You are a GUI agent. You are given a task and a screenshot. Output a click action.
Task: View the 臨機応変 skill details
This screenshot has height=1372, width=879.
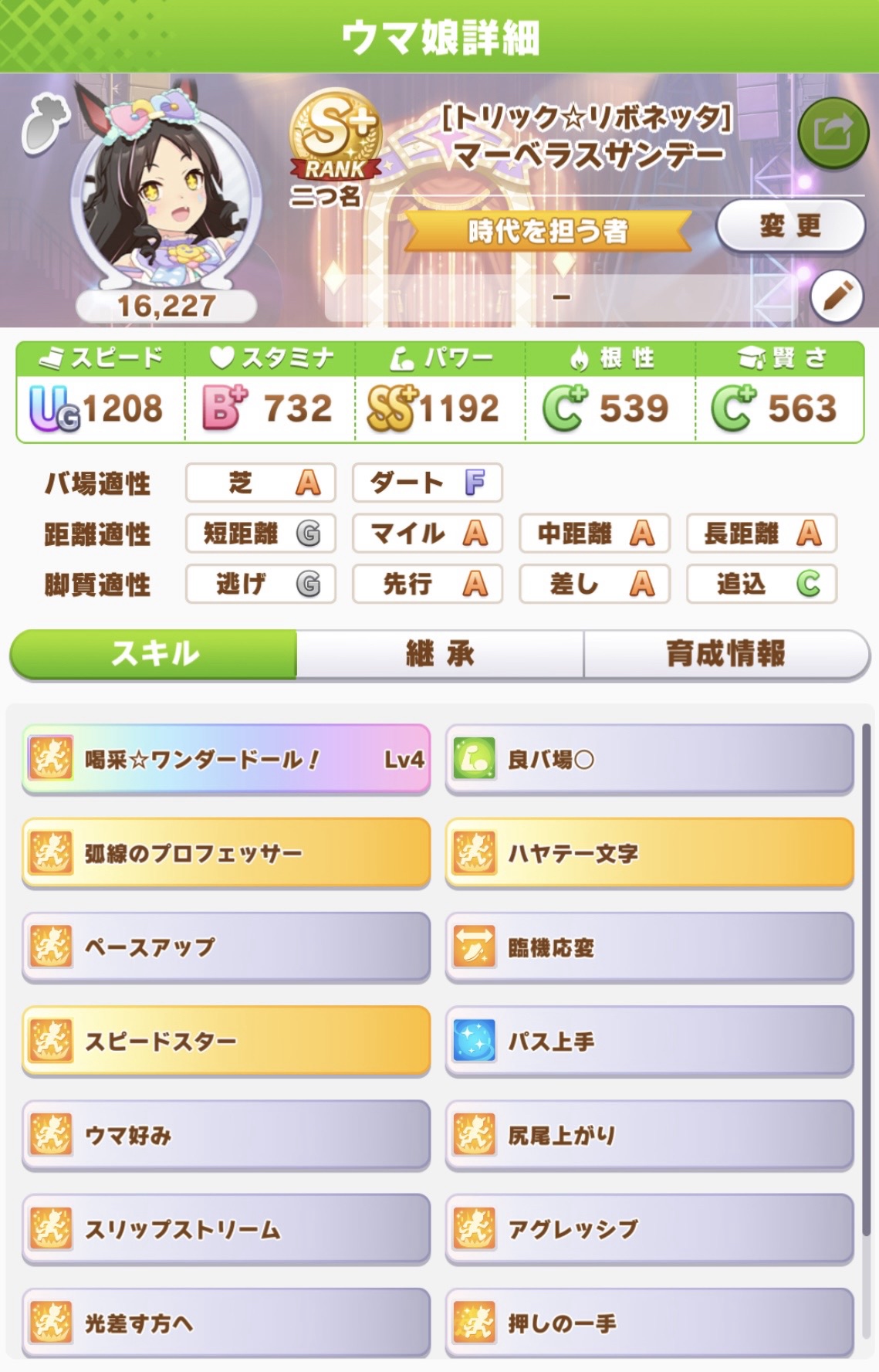pos(649,947)
